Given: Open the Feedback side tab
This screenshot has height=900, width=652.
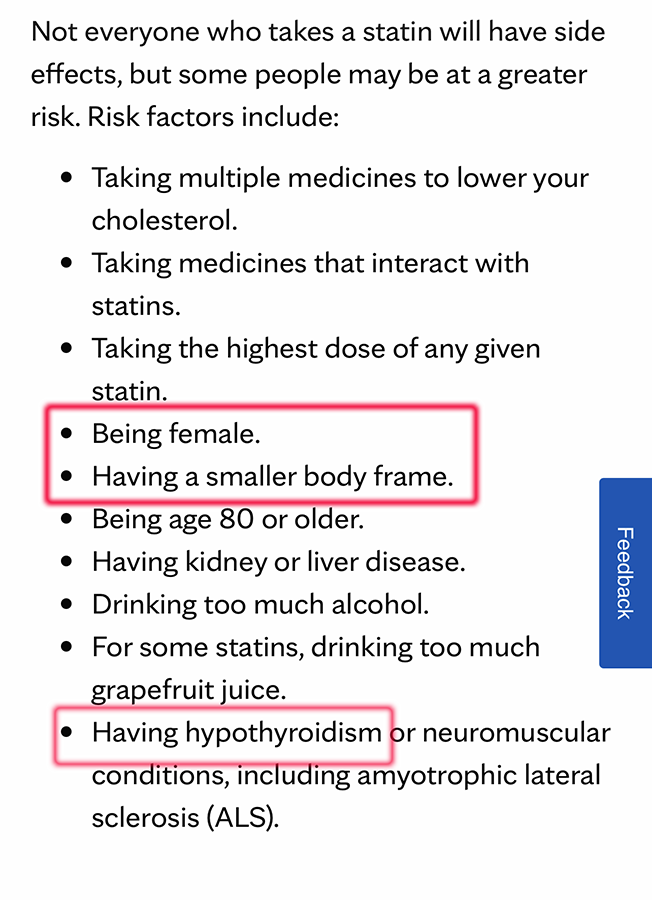Looking at the screenshot, I should pos(625,572).
